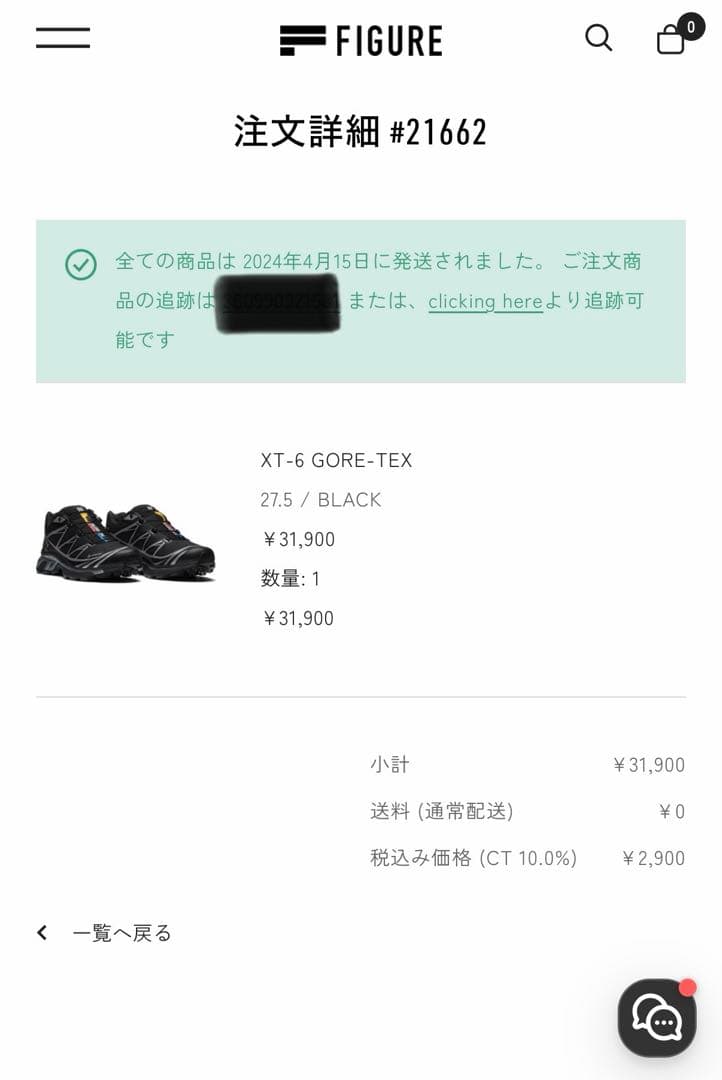
Task: Return to list via 一覧へ戻る link
Action: point(121,932)
